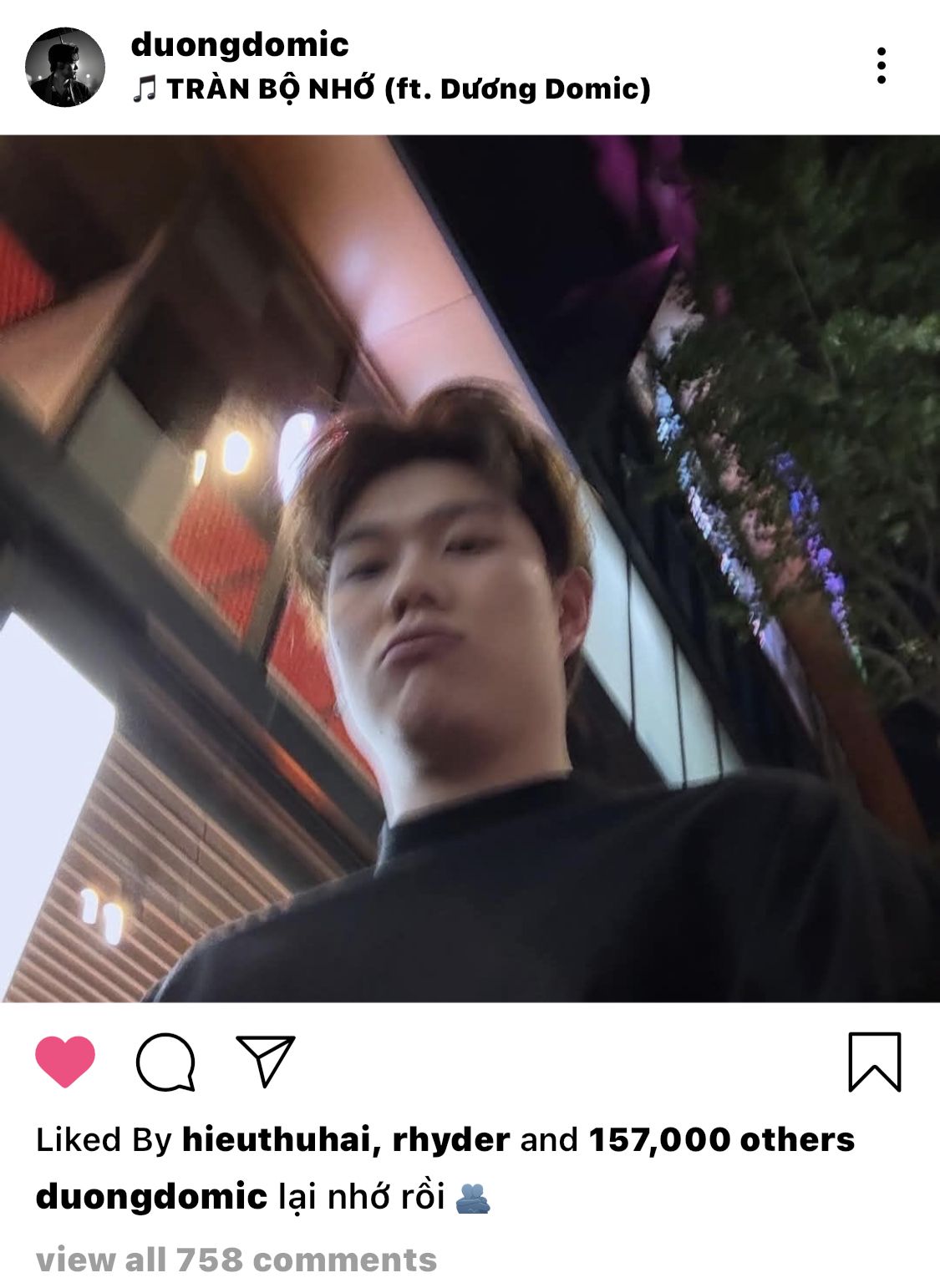Screen dimensions: 940x1288
Task: Open rhyder's profile from the likes line
Action: (451, 1139)
